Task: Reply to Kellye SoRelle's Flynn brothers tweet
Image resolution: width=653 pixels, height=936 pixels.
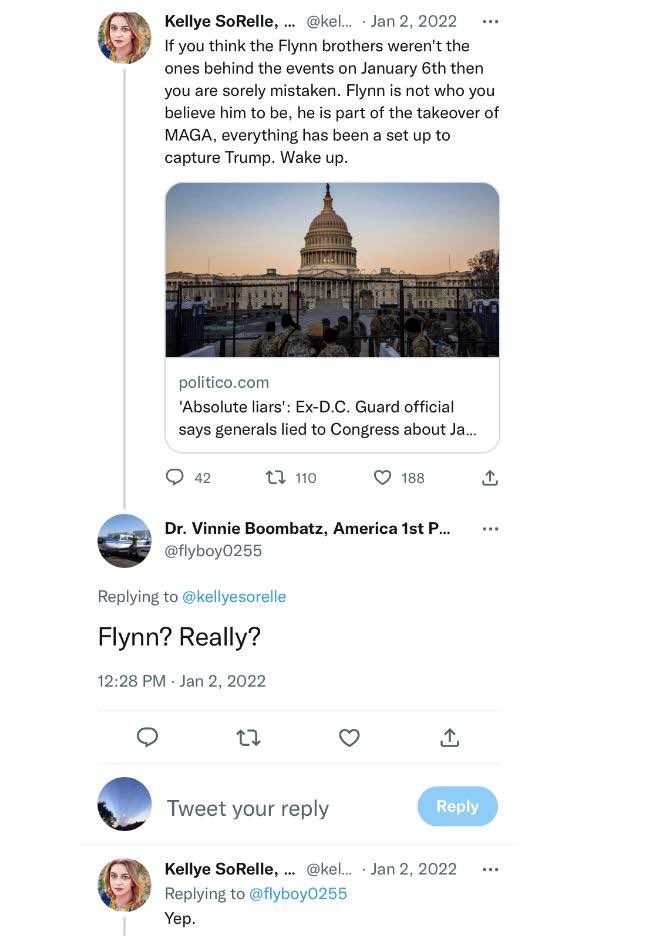Action: point(175,478)
